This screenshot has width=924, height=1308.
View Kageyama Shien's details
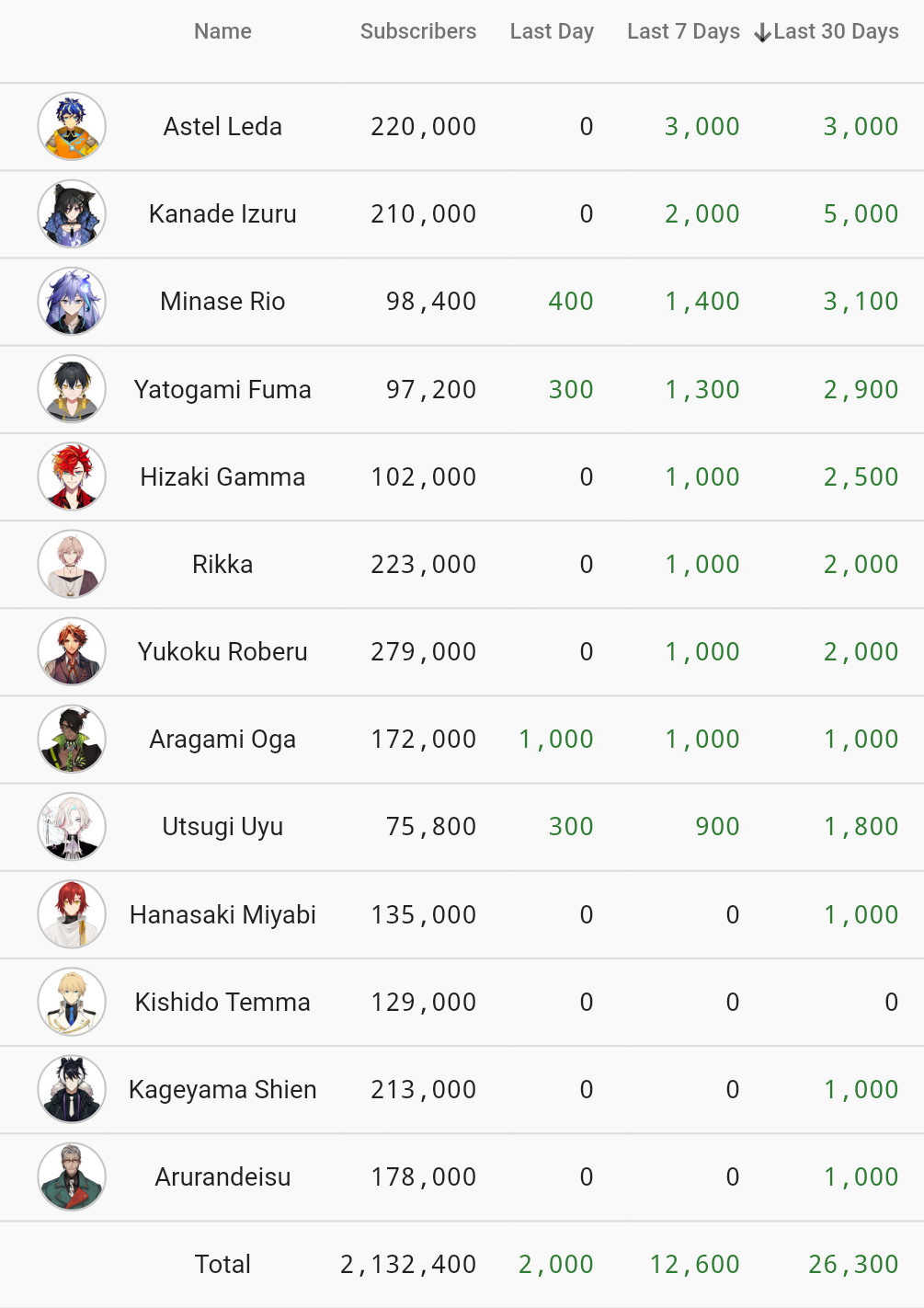(222, 1090)
